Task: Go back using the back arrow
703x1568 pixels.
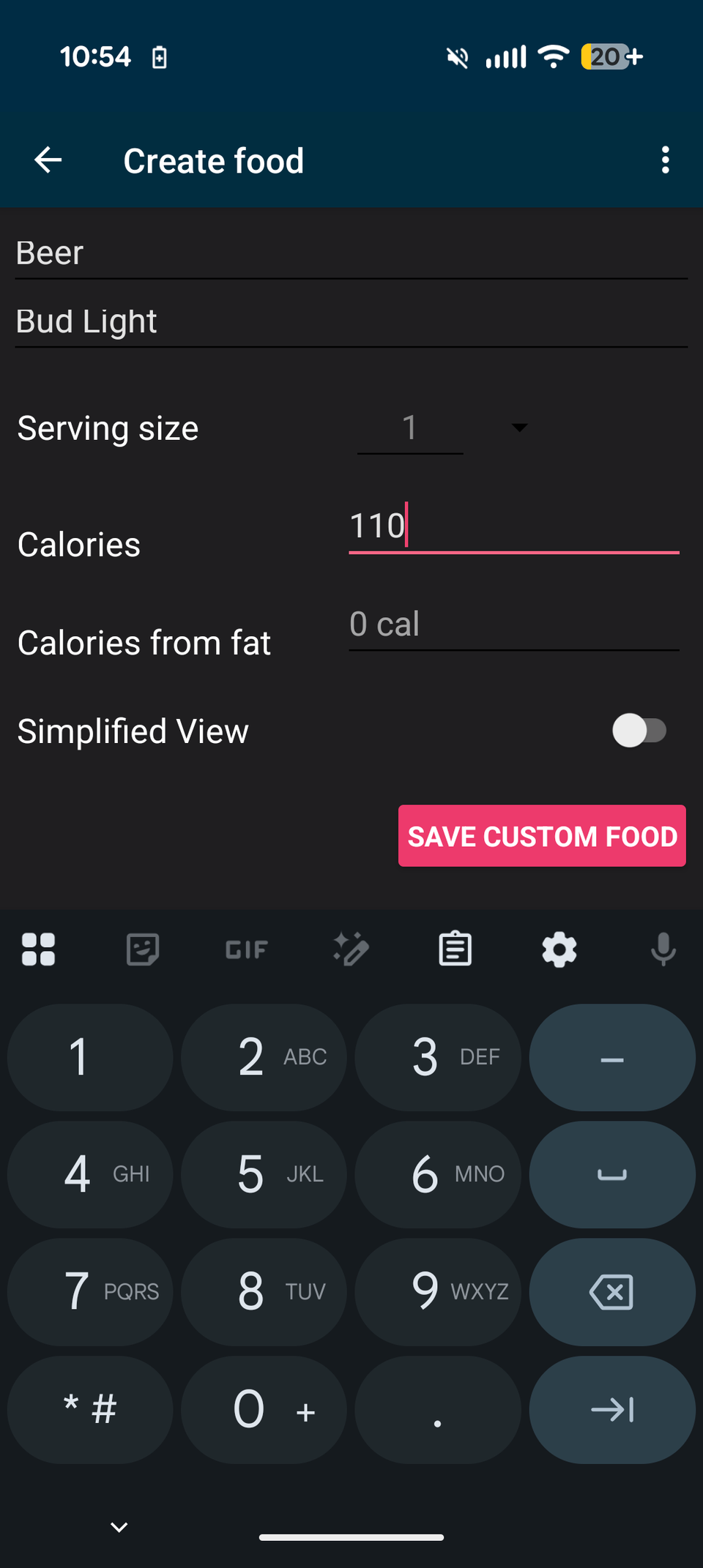Action: pos(48,160)
